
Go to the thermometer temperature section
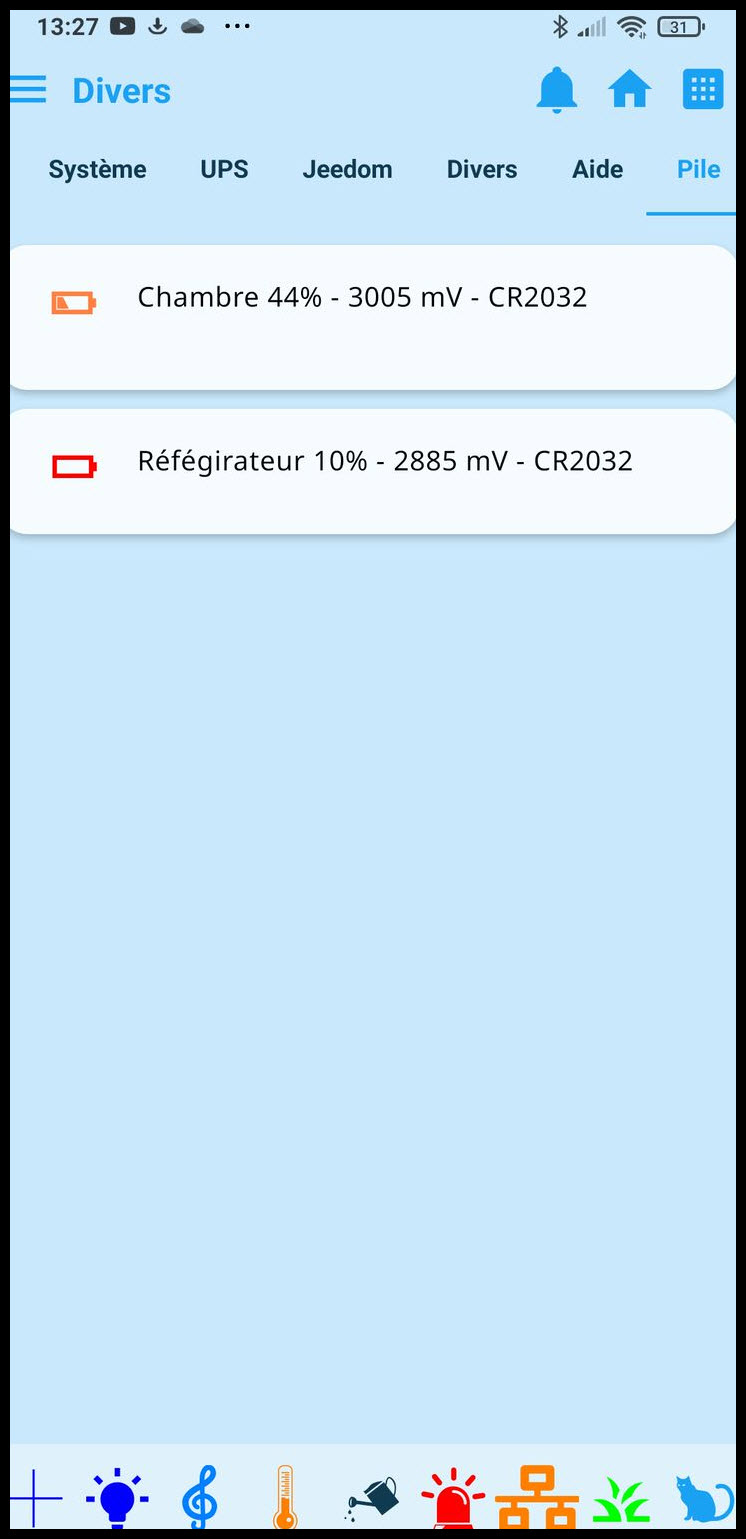click(x=285, y=1497)
